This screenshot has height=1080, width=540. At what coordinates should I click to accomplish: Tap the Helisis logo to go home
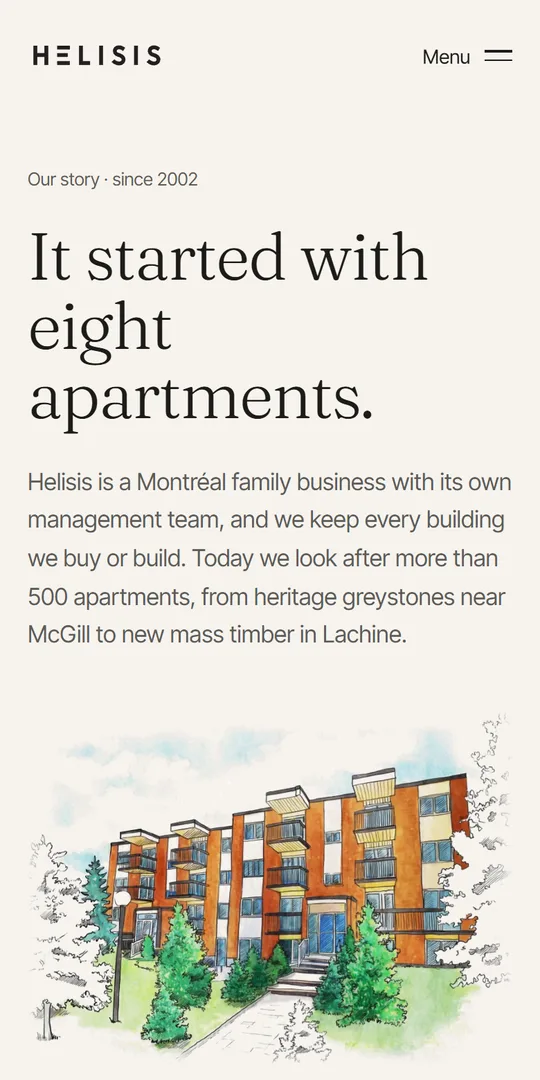[96, 56]
